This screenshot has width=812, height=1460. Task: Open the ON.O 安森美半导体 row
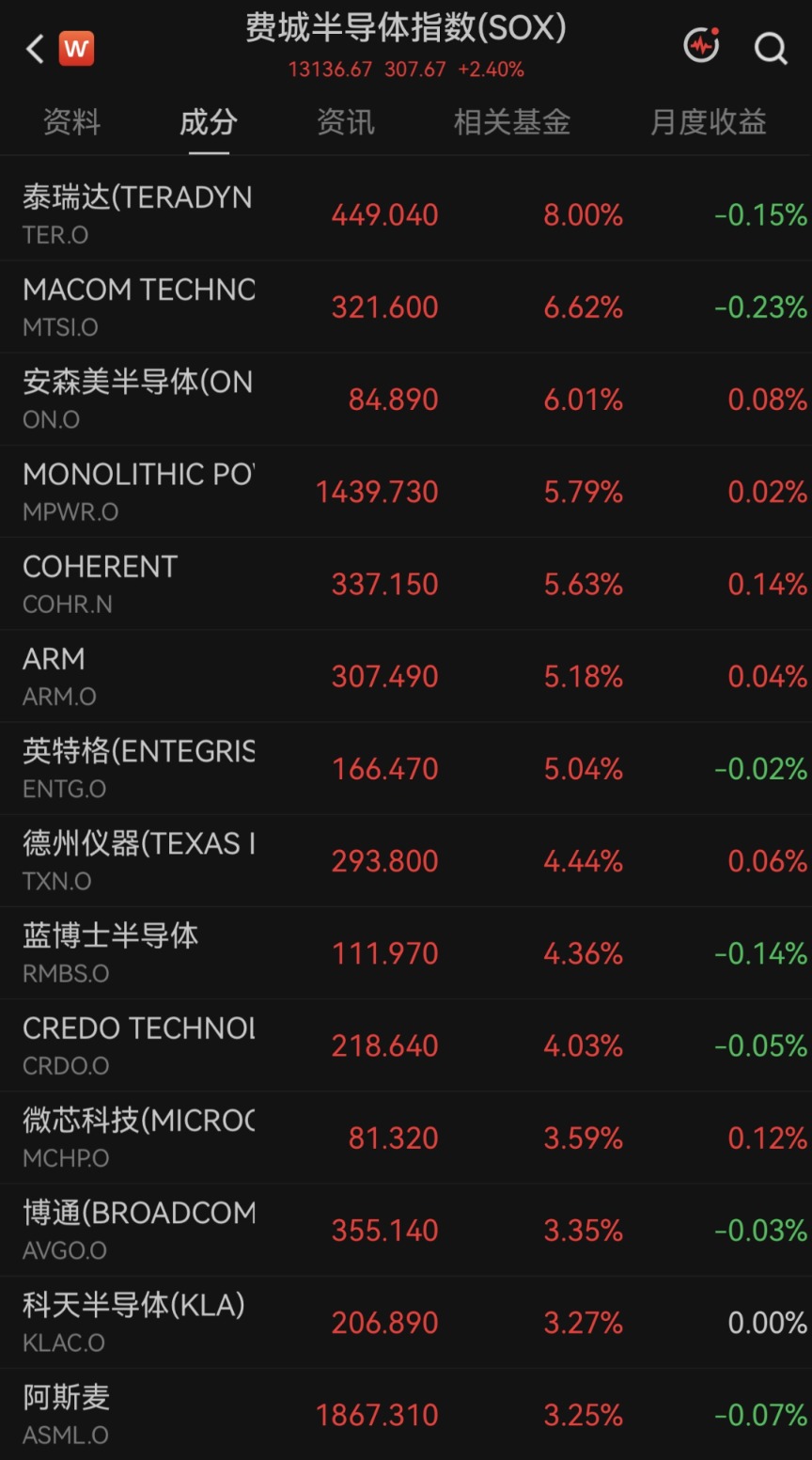click(406, 399)
